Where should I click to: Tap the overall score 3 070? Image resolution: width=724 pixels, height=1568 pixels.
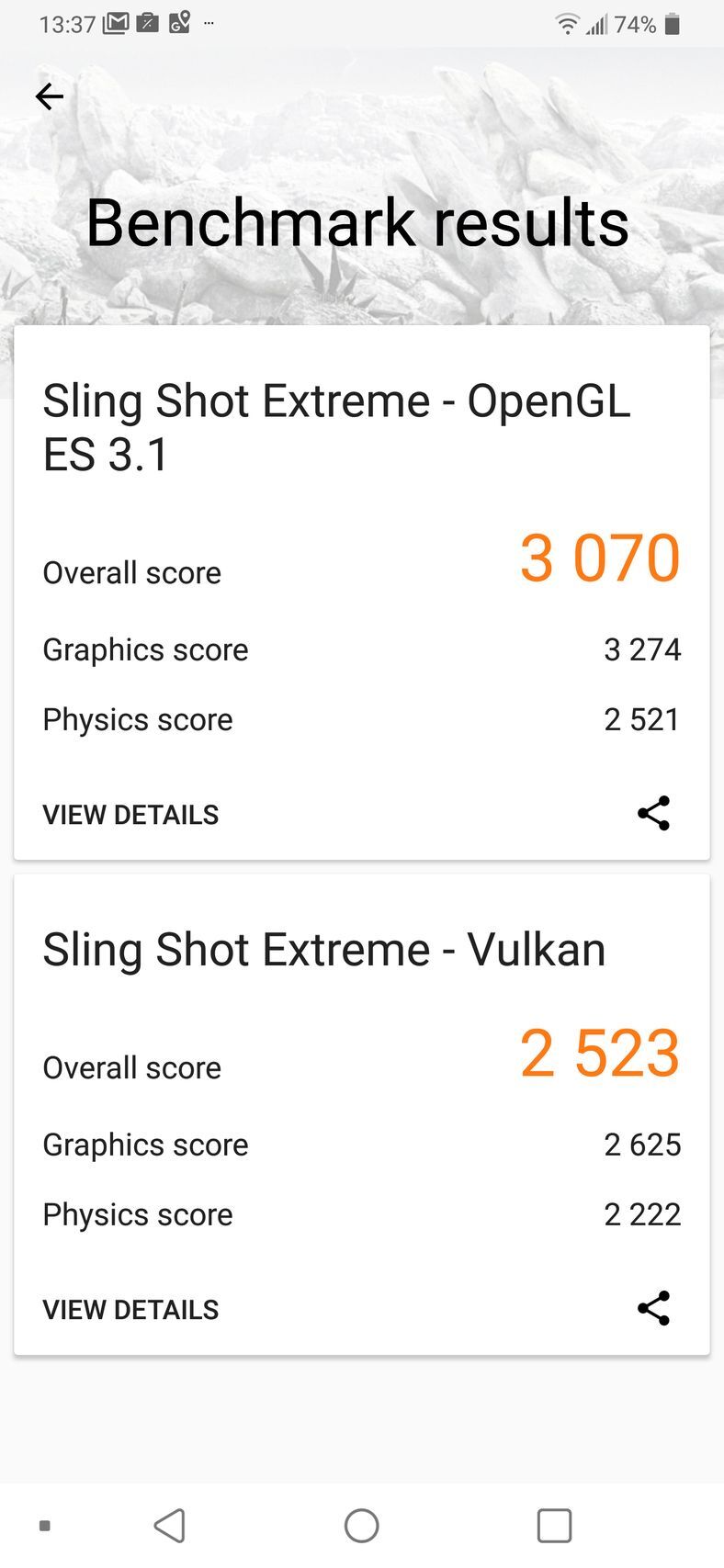click(599, 556)
